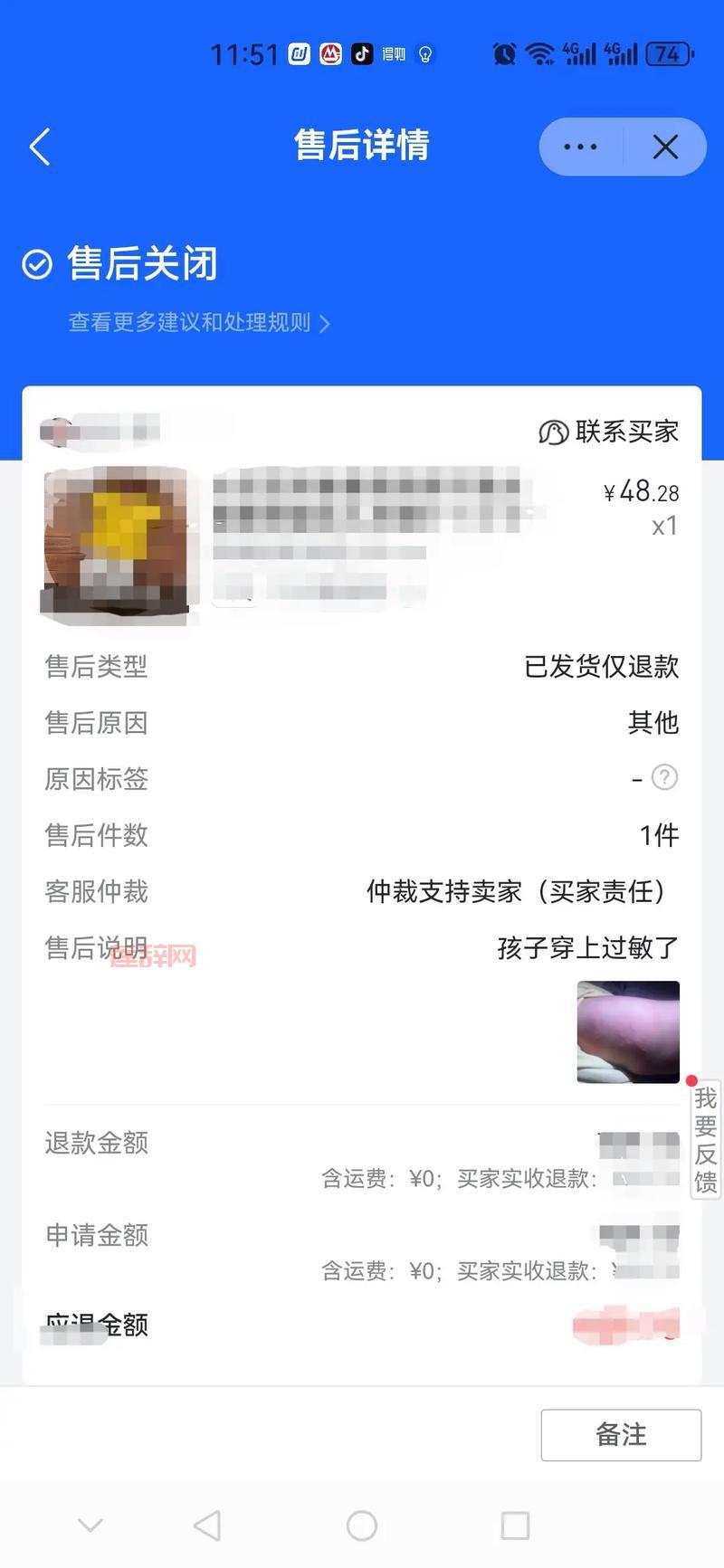View the allergy photo under 售后说明
The height and width of the screenshot is (1568, 724).
627,1031
